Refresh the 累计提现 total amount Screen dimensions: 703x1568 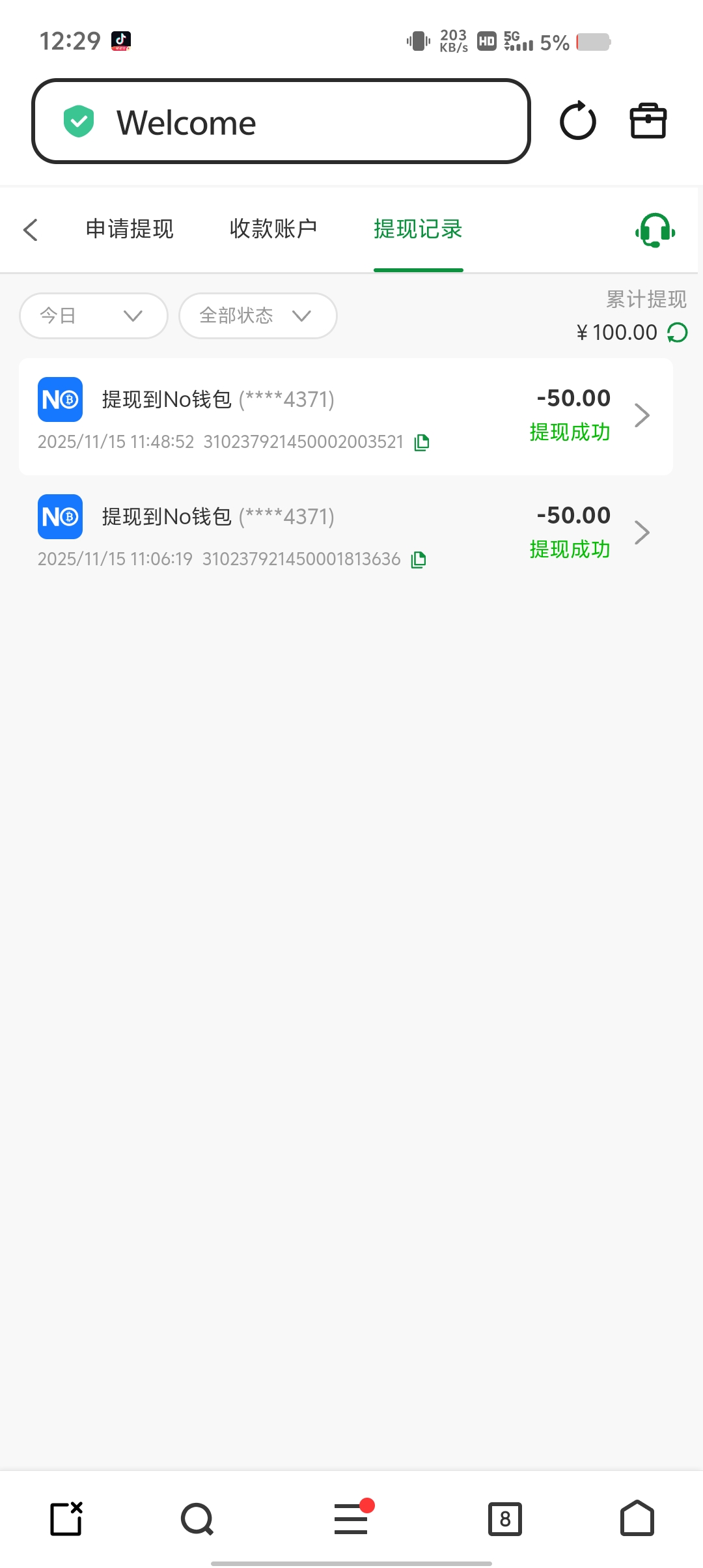[x=678, y=333]
